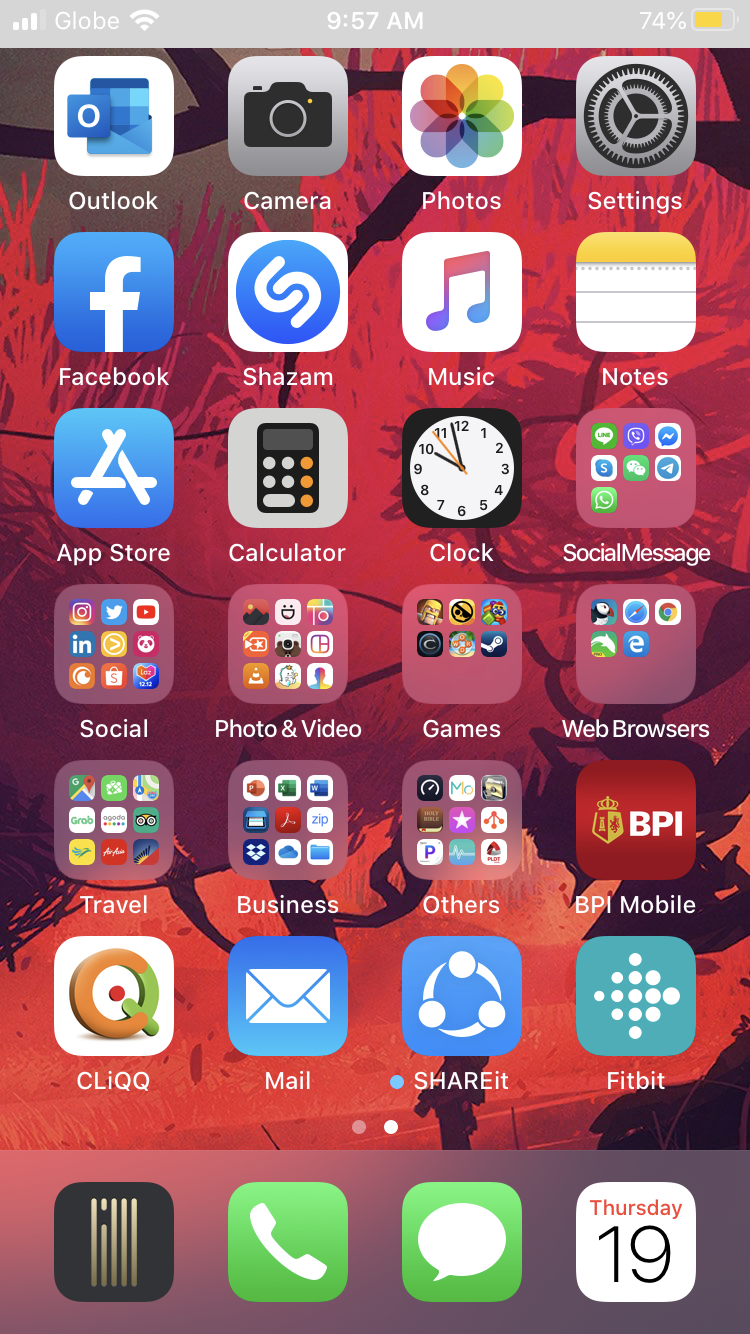Open the Clock app
The height and width of the screenshot is (1334, 750).
[461, 468]
